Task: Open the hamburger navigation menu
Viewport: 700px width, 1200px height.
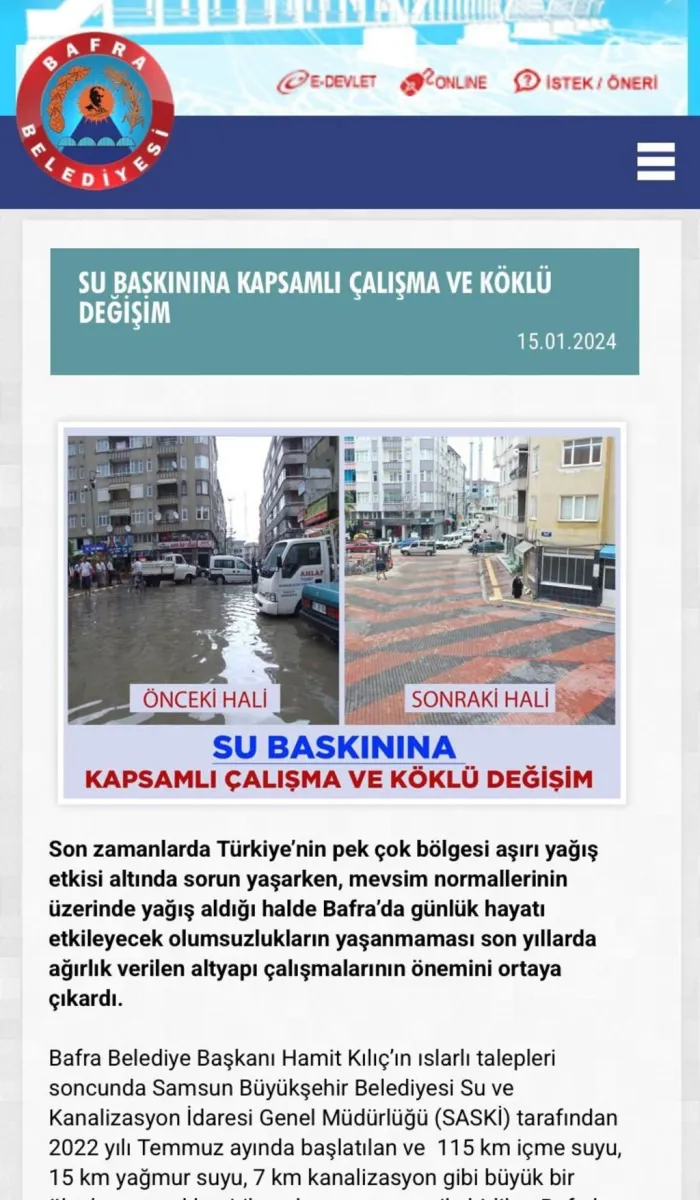Action: [656, 161]
